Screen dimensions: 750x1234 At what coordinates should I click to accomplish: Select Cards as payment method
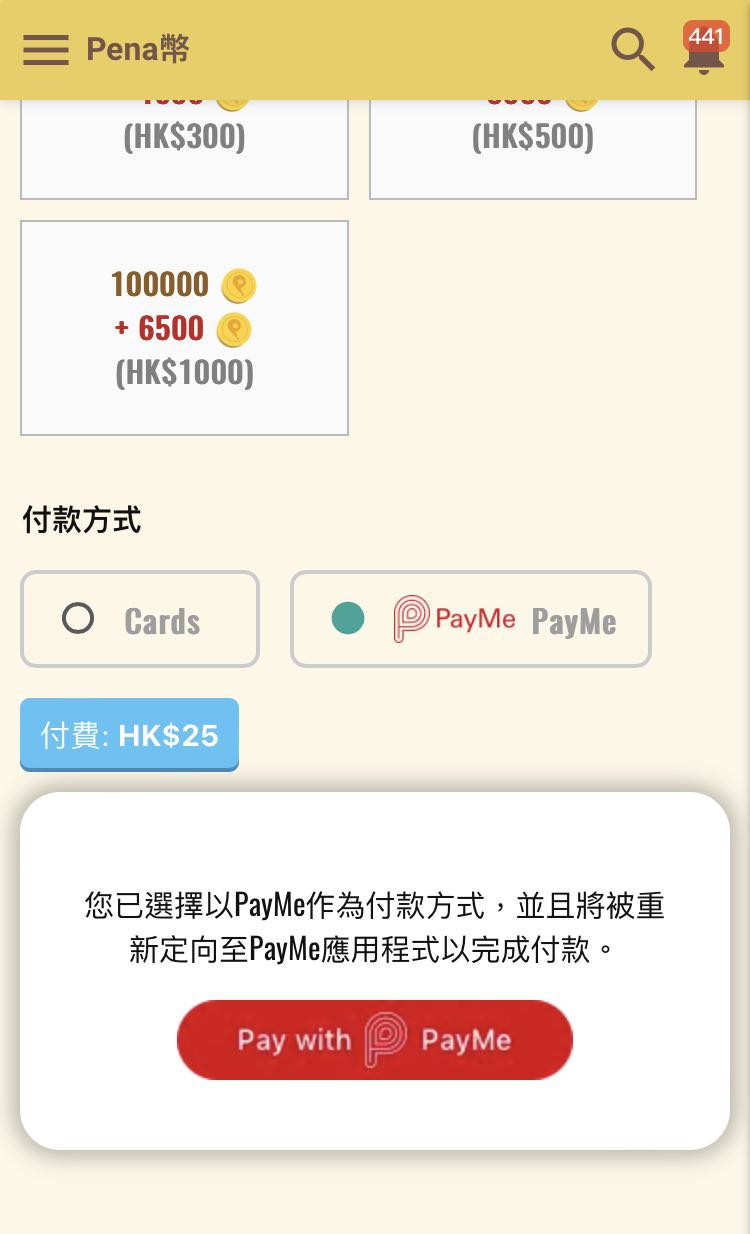(x=140, y=619)
